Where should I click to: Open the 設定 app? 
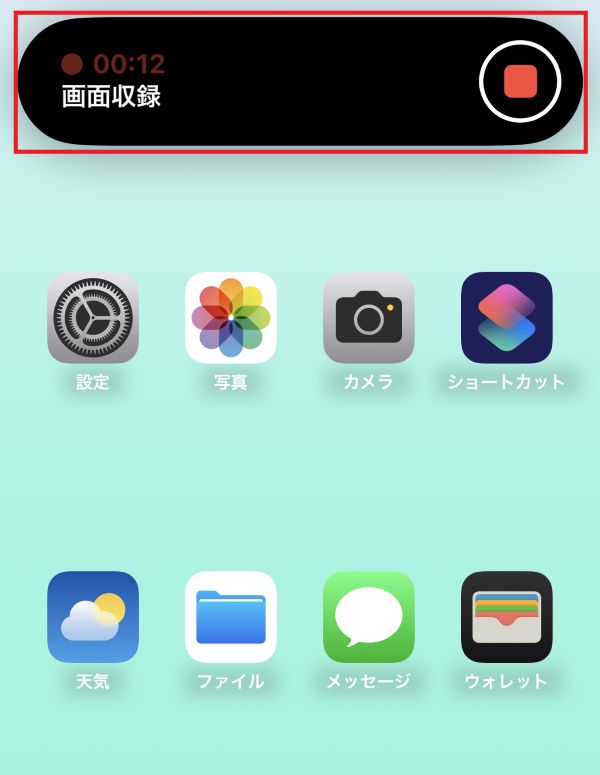pyautogui.click(x=93, y=318)
